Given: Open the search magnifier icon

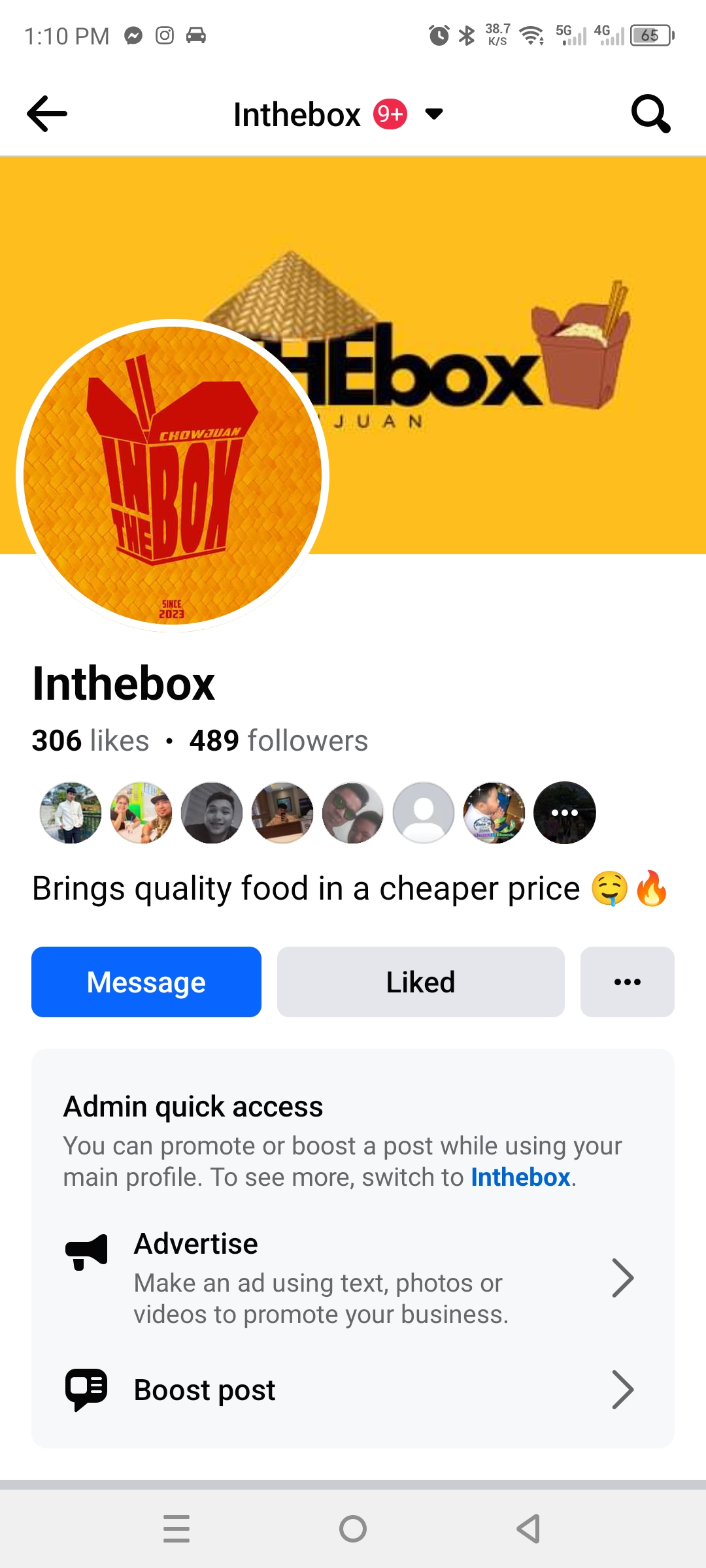Looking at the screenshot, I should 650,114.
